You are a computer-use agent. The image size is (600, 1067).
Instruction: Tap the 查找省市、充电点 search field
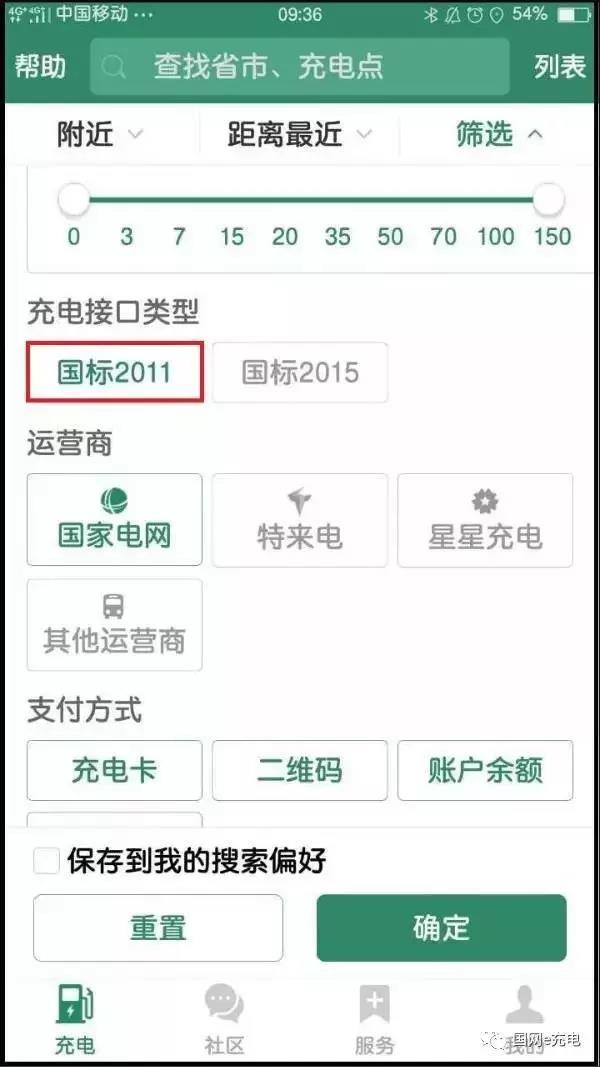coord(299,66)
